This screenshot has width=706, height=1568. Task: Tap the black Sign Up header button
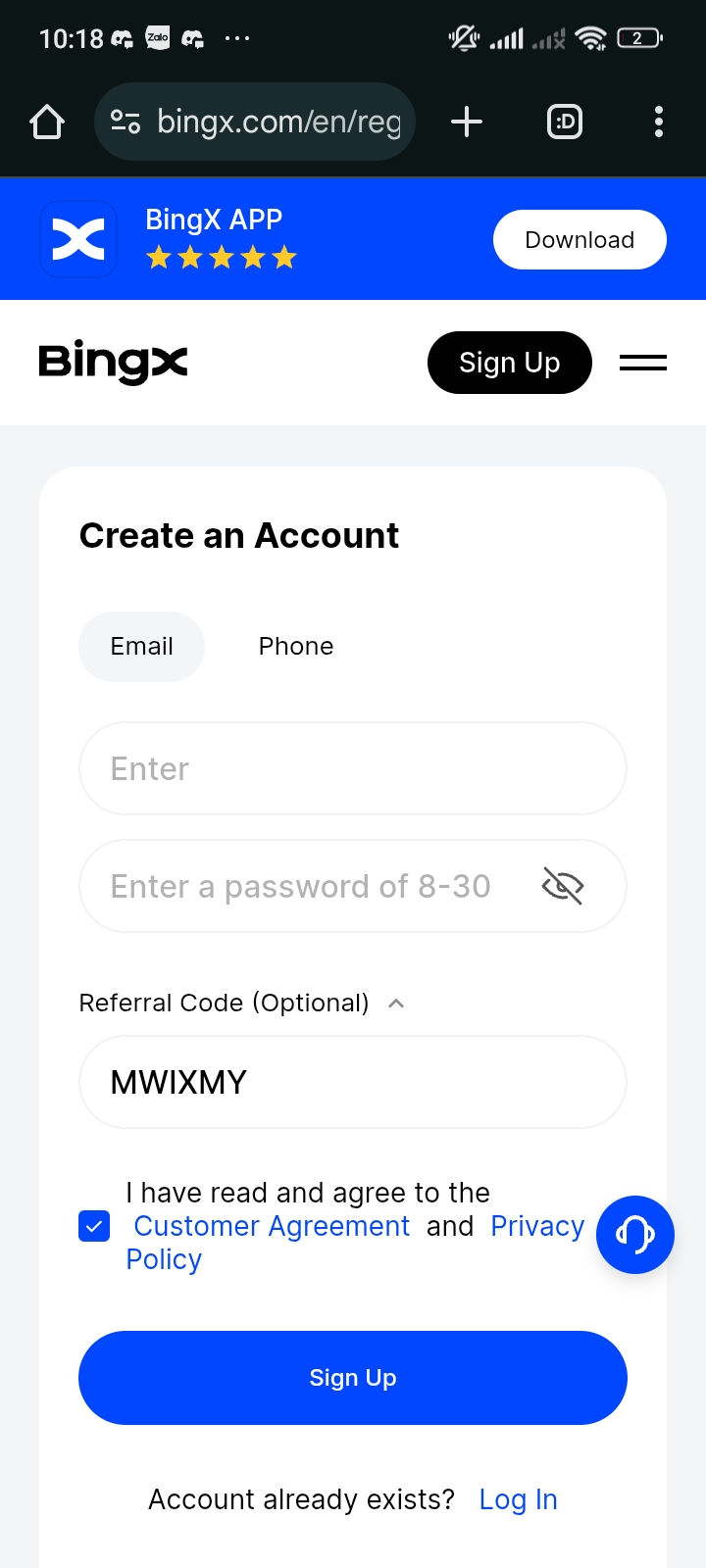(x=509, y=363)
